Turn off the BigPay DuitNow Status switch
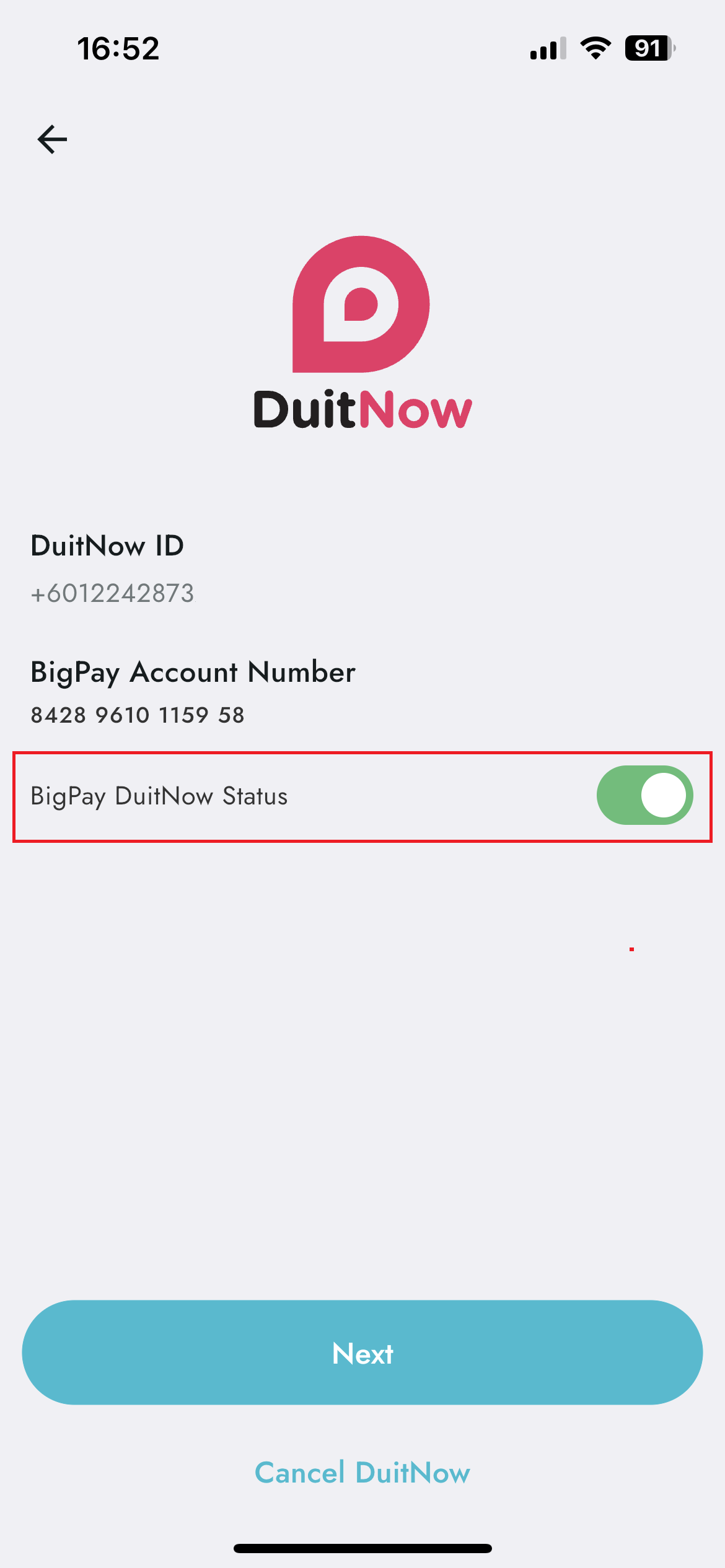The height and width of the screenshot is (1568, 725). click(x=644, y=796)
